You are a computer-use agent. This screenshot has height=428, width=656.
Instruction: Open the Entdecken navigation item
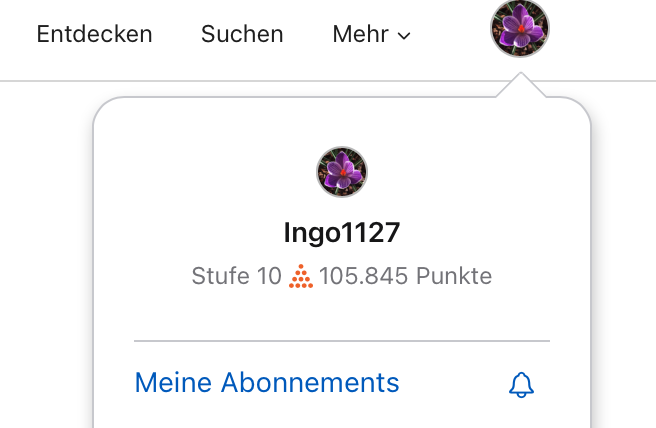[x=94, y=34]
